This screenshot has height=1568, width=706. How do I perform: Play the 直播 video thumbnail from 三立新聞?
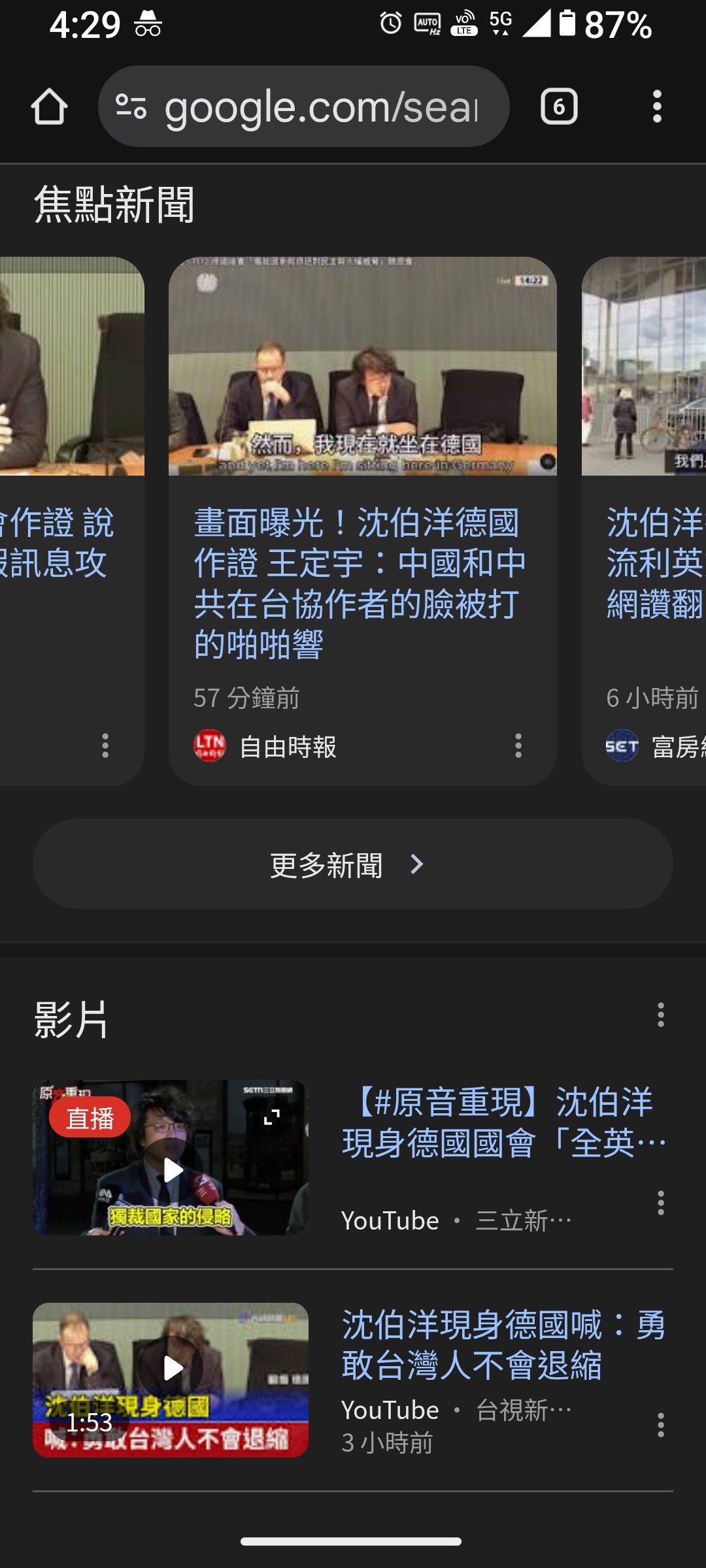pos(171,1158)
